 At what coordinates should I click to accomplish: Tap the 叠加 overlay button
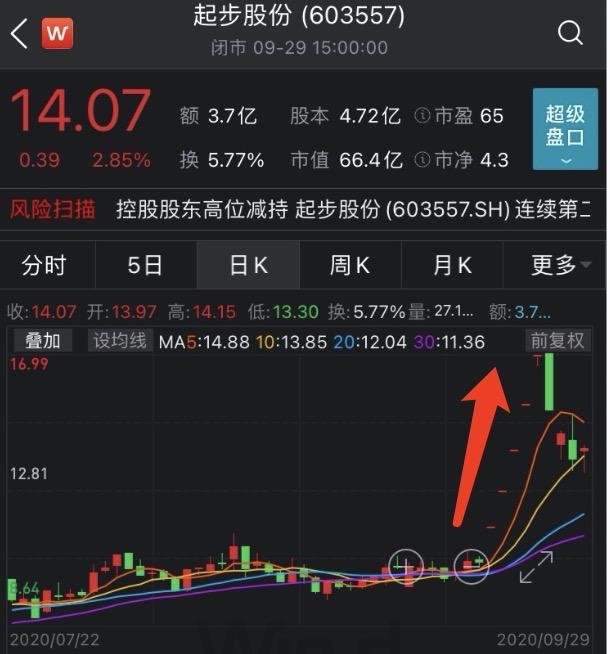point(42,341)
